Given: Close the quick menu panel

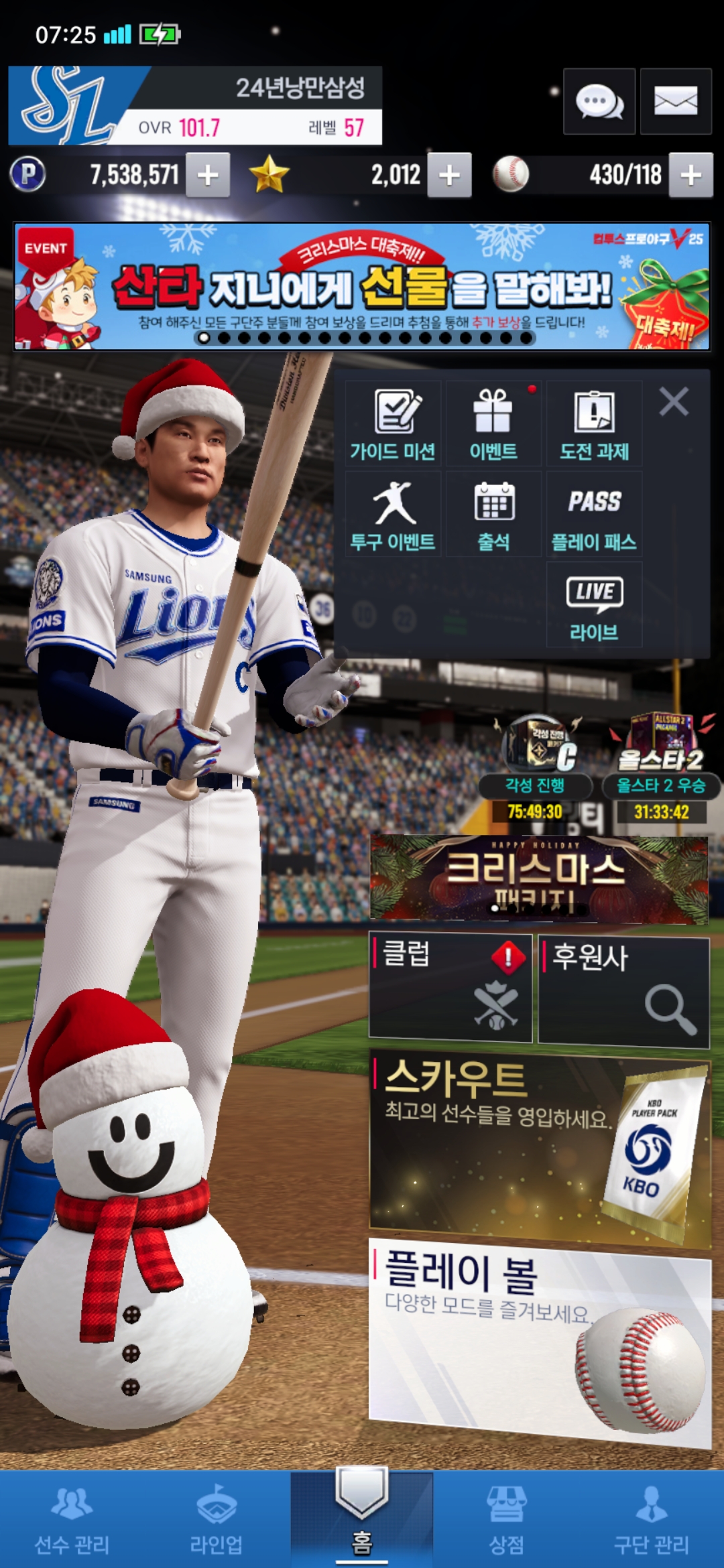Looking at the screenshot, I should (674, 402).
